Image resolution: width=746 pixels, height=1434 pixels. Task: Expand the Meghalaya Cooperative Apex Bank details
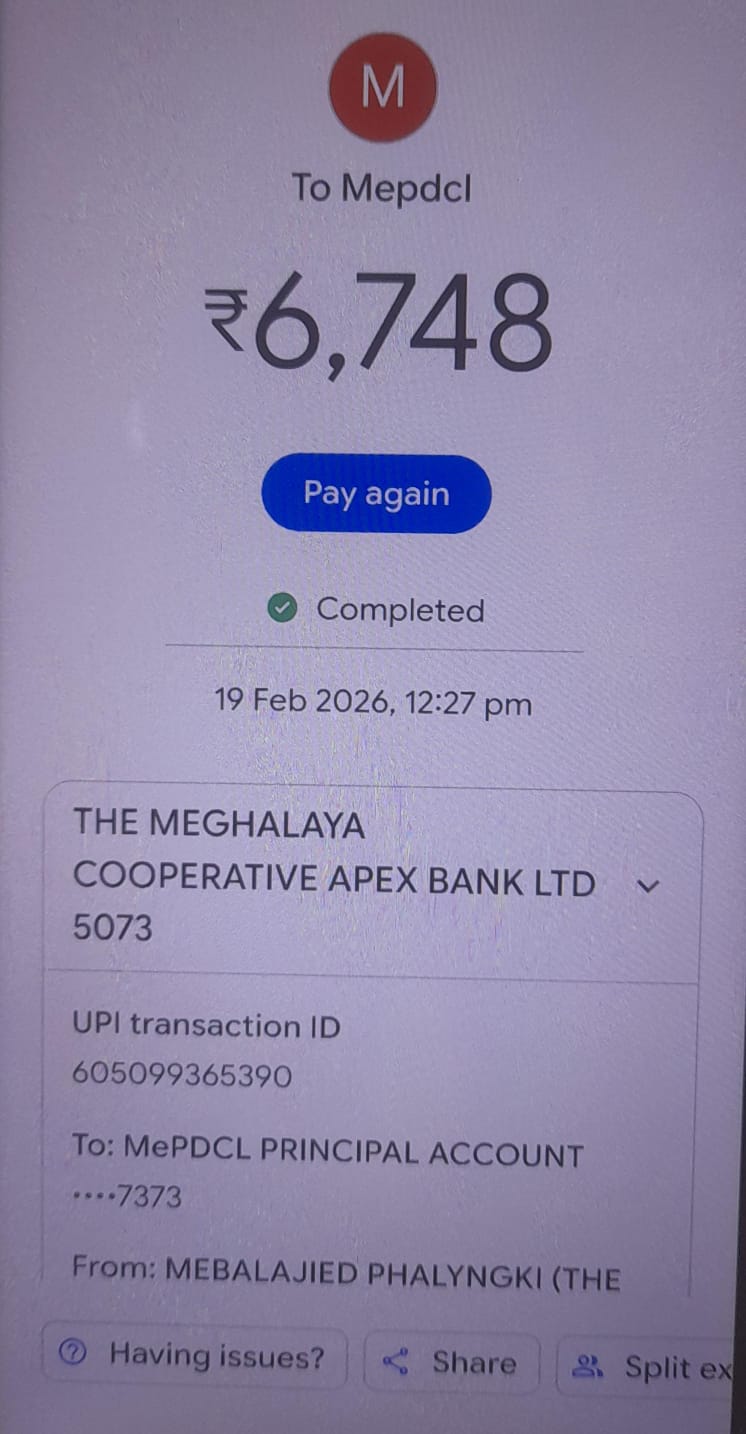[649, 886]
